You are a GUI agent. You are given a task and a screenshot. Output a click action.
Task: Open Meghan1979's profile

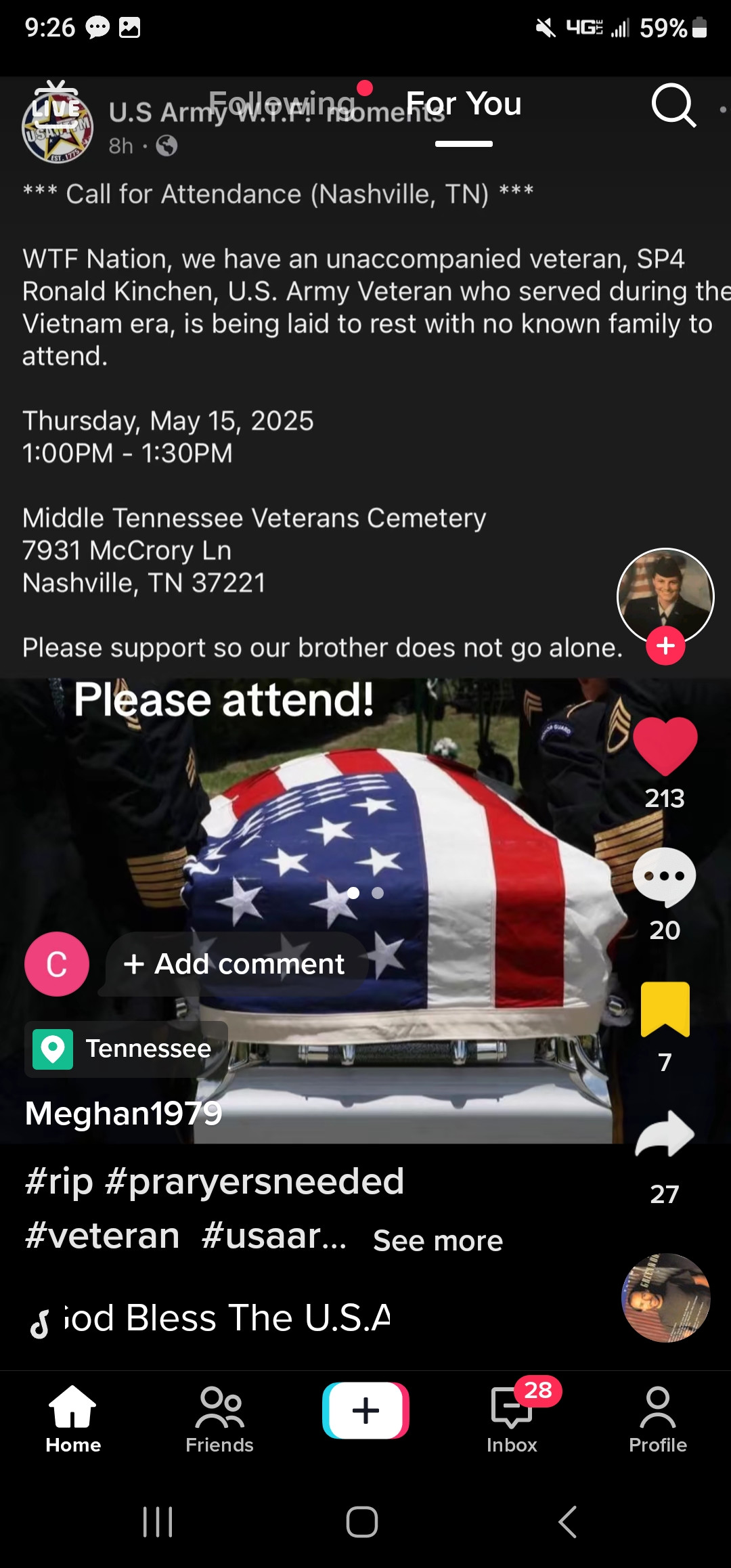coord(124,1114)
